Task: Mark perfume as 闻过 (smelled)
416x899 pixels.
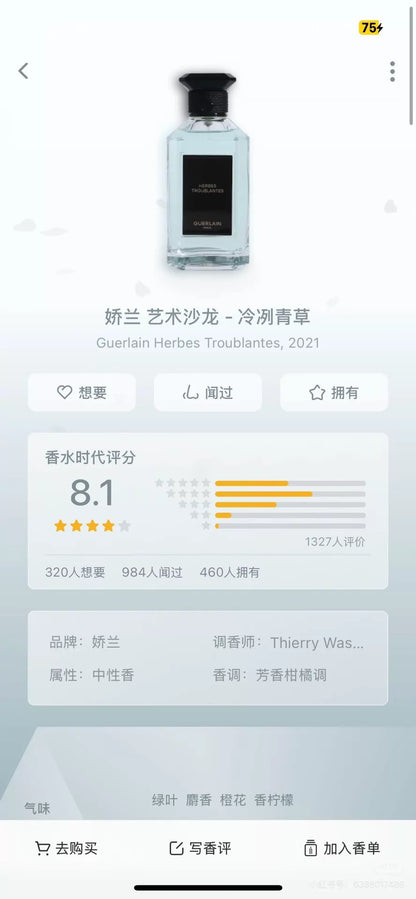Action: click(x=208, y=392)
